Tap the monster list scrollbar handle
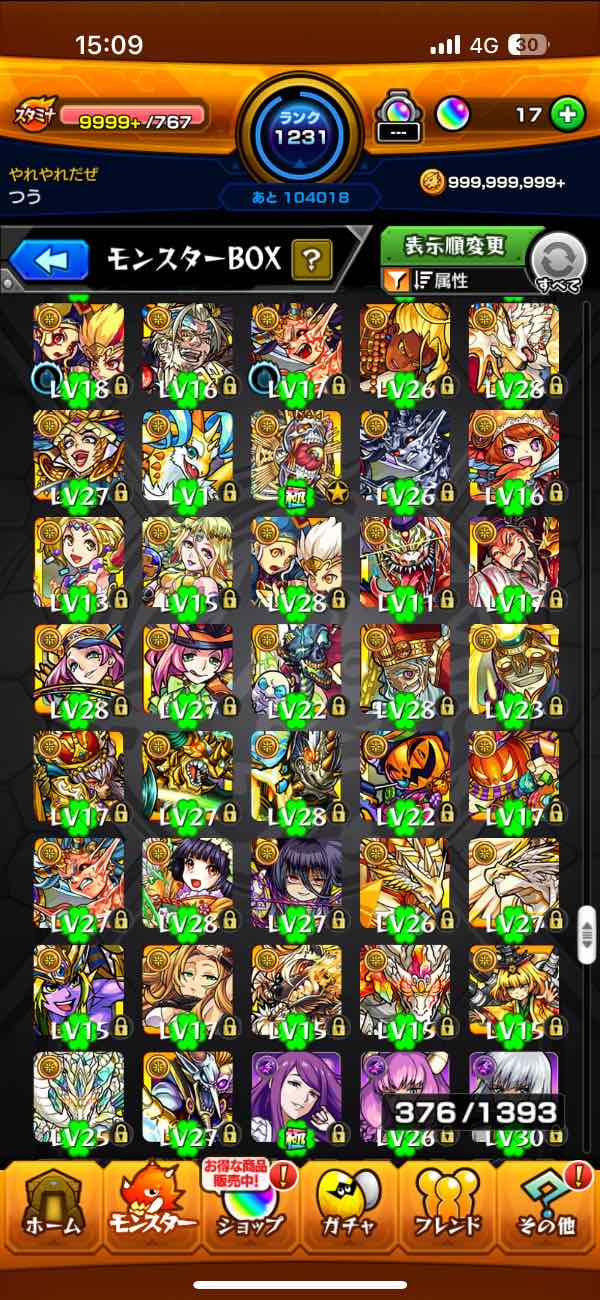The height and width of the screenshot is (1300, 600). (x=587, y=935)
